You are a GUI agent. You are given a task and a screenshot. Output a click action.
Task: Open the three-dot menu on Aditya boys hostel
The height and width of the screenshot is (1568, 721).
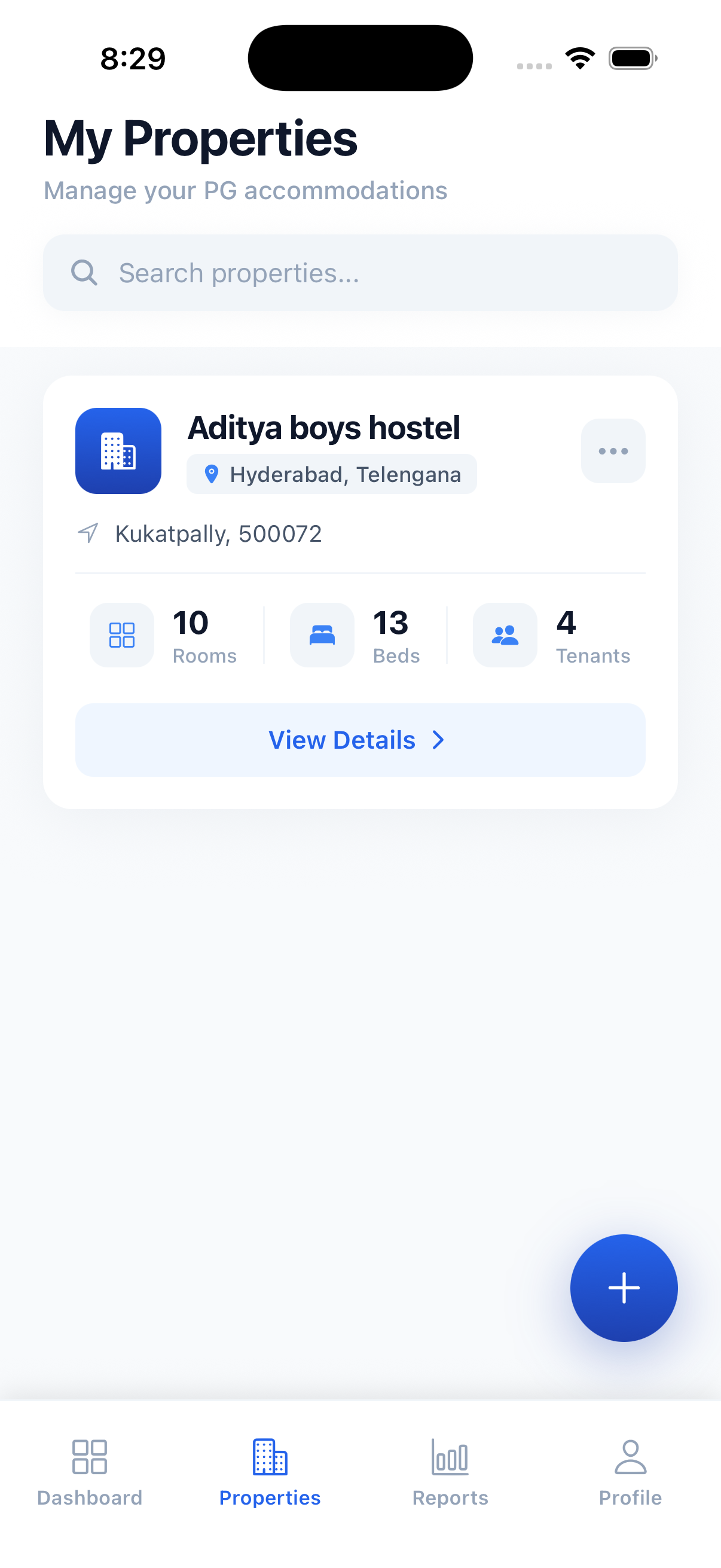(x=613, y=450)
